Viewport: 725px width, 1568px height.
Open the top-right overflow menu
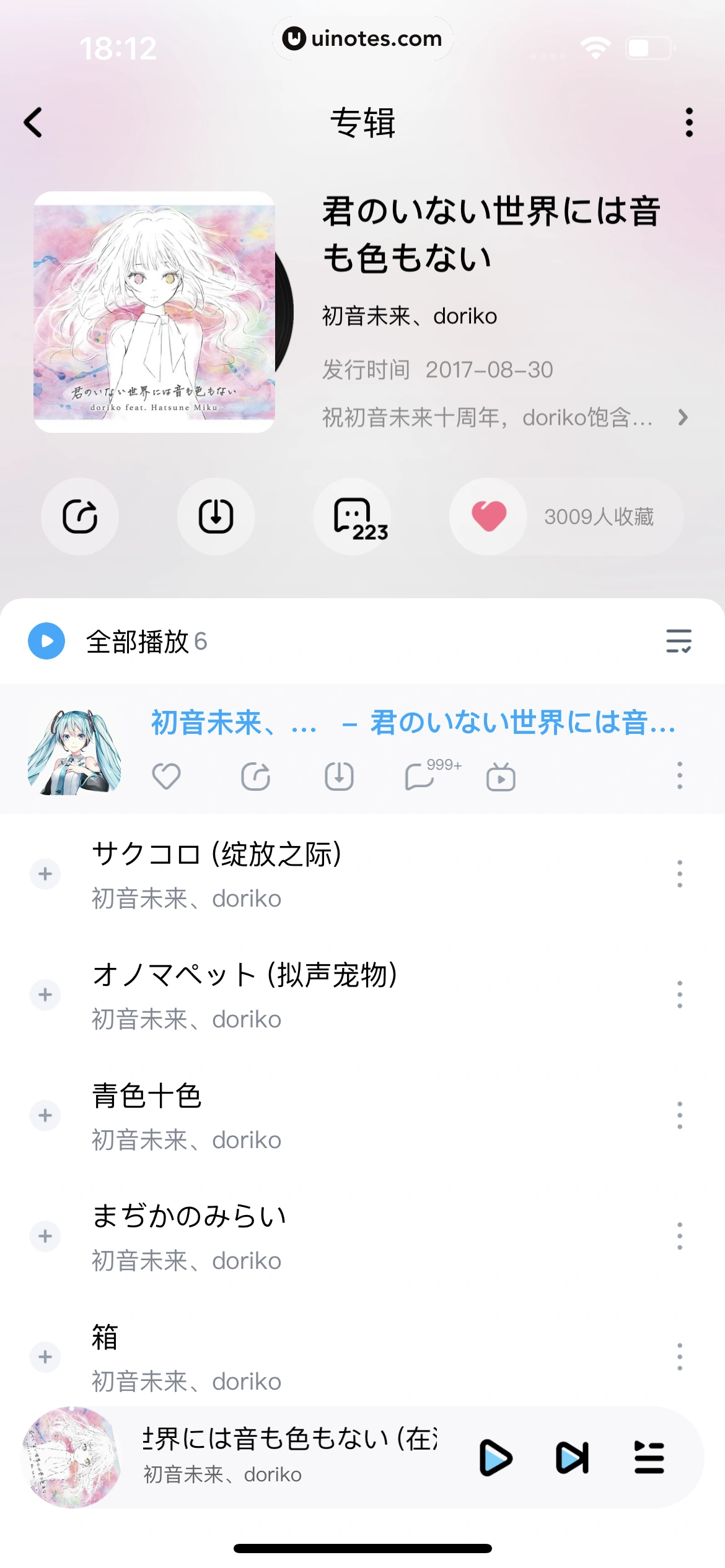pos(688,122)
